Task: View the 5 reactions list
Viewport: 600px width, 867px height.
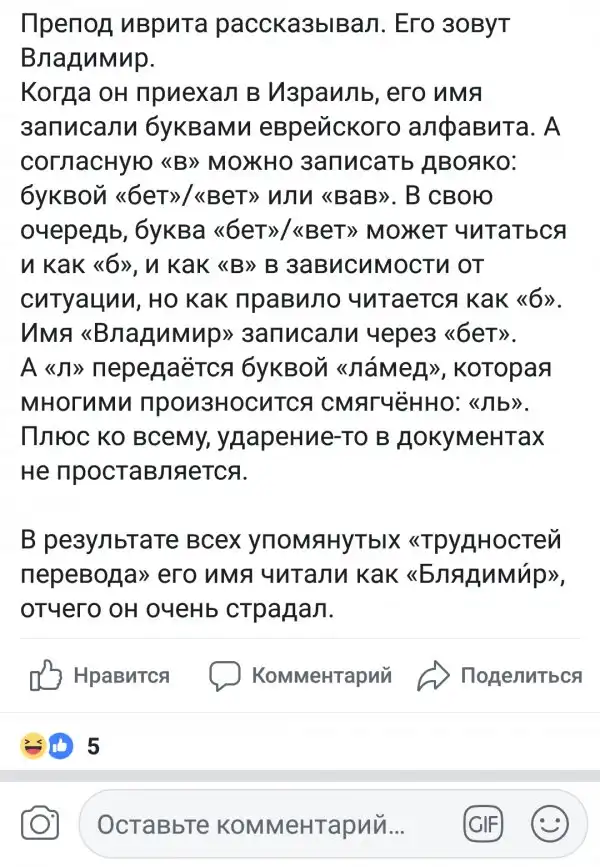Action: point(62,744)
